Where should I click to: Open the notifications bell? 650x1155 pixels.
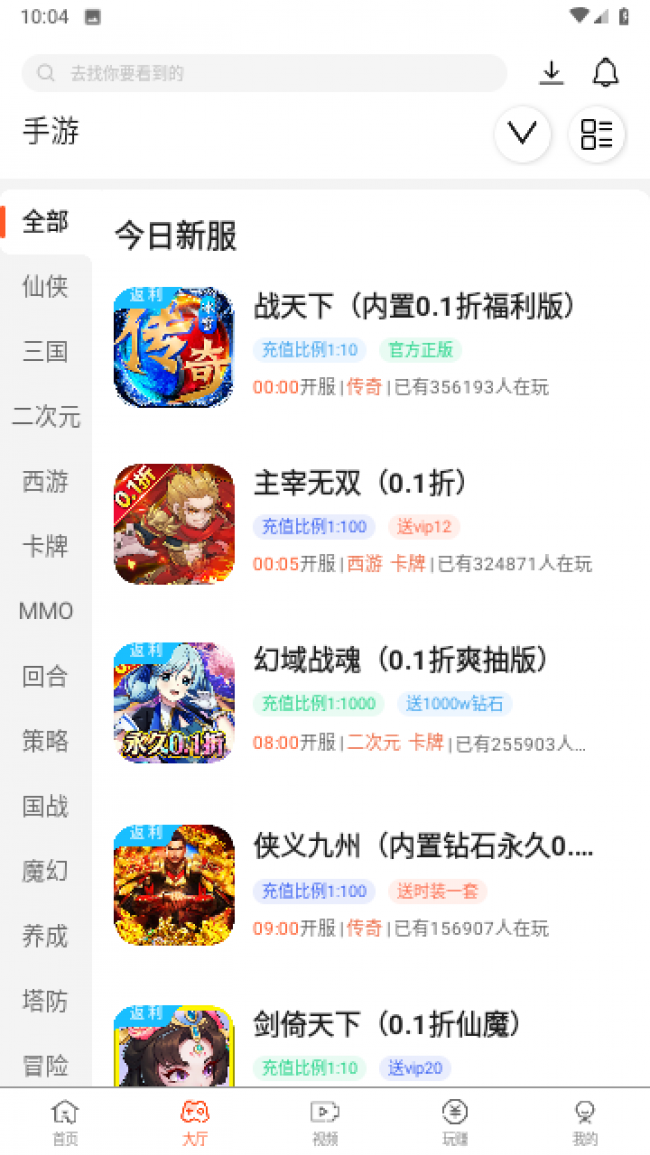[x=606, y=73]
